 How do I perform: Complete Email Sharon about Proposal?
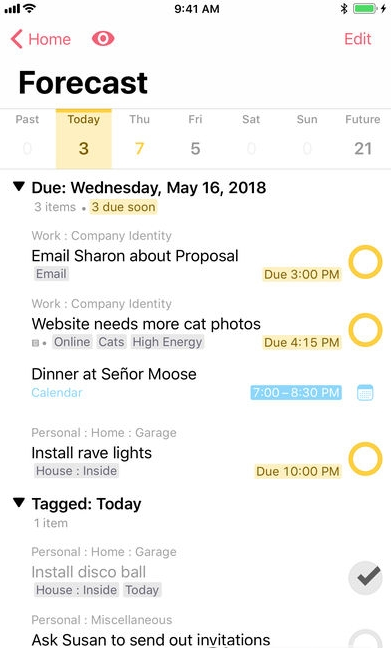[365, 262]
